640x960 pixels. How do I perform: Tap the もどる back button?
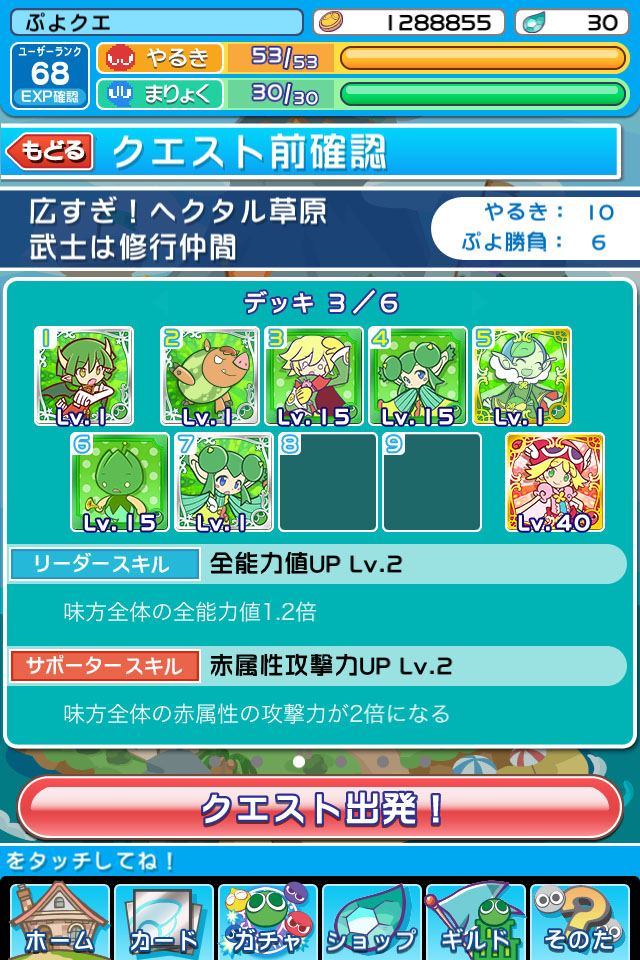(50, 152)
